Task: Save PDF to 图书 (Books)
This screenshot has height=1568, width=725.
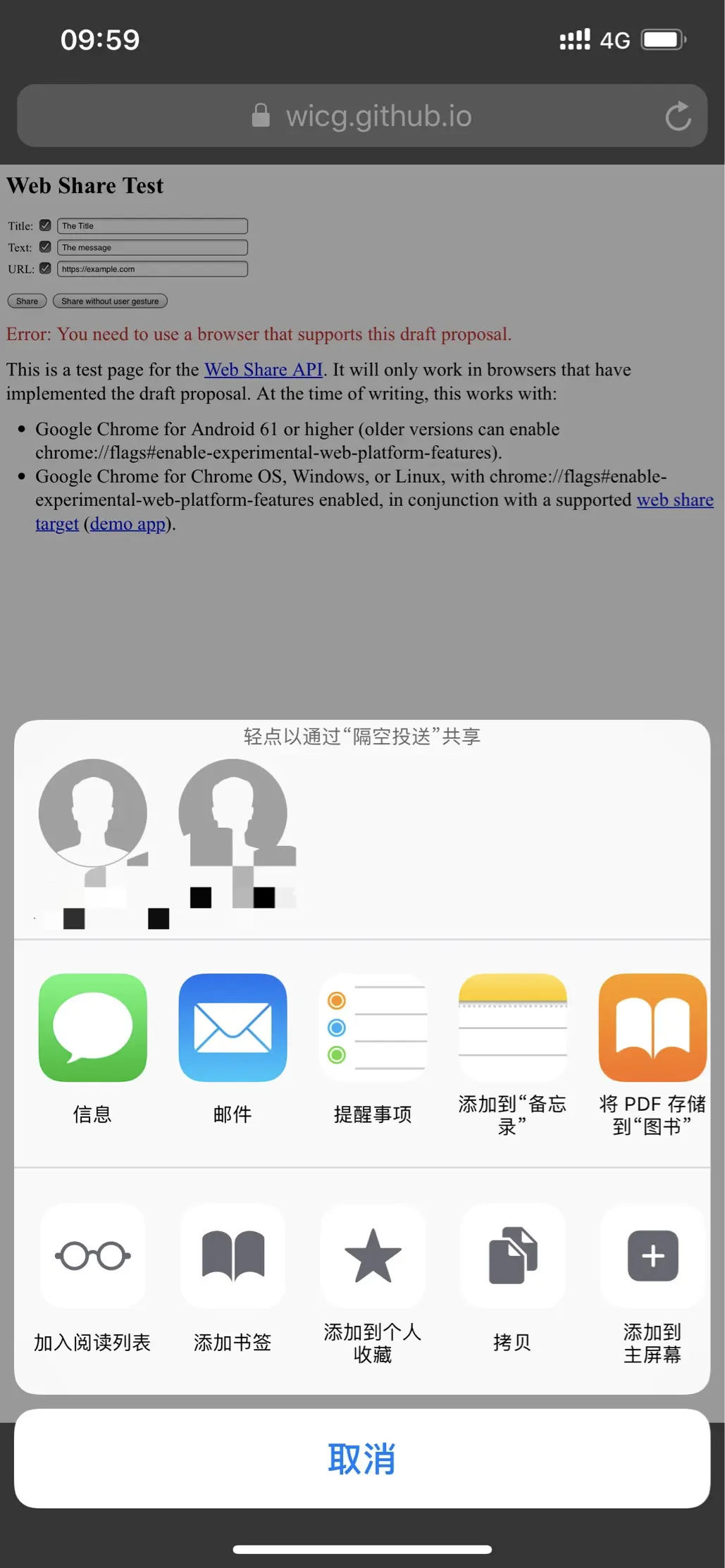Action: pos(652,1028)
